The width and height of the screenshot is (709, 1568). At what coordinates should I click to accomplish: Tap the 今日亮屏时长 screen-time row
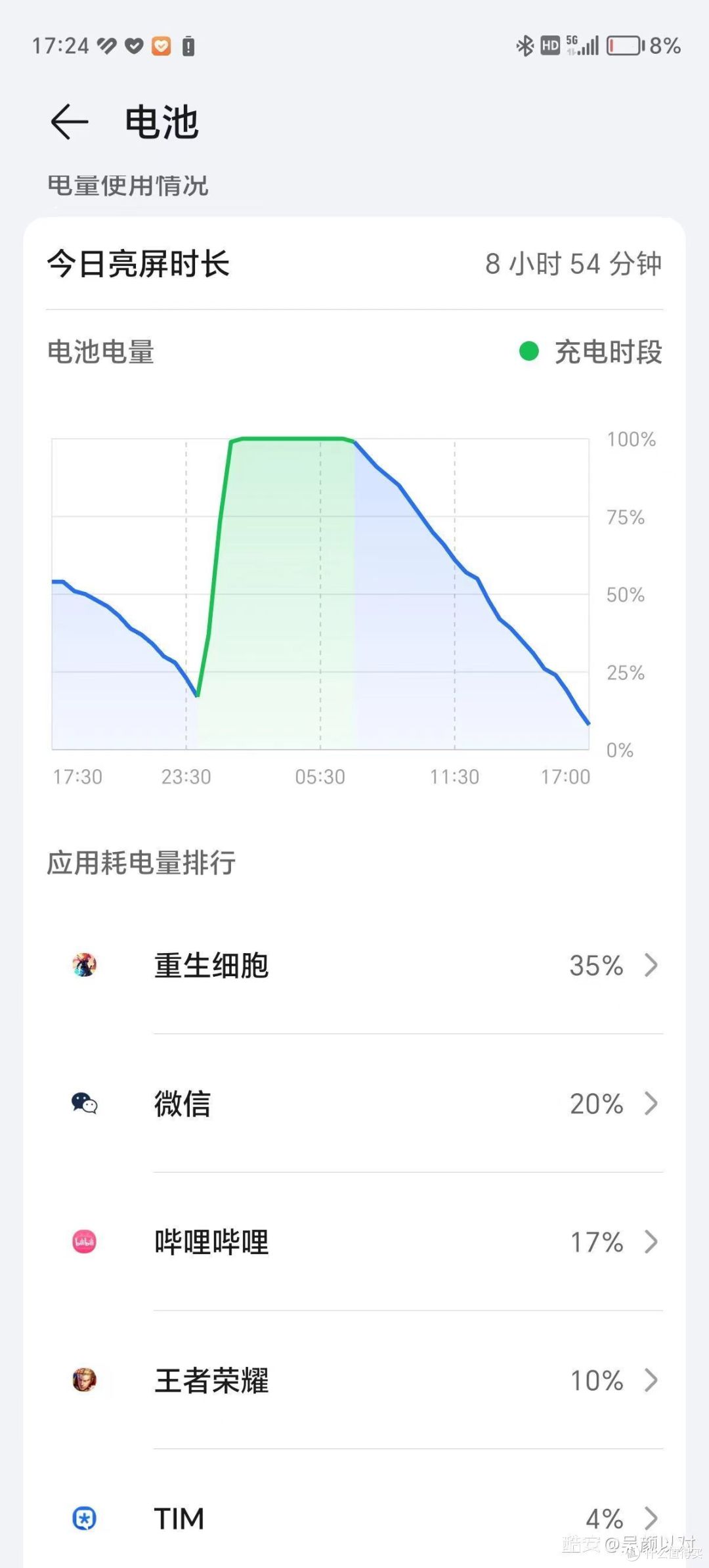pos(354,265)
